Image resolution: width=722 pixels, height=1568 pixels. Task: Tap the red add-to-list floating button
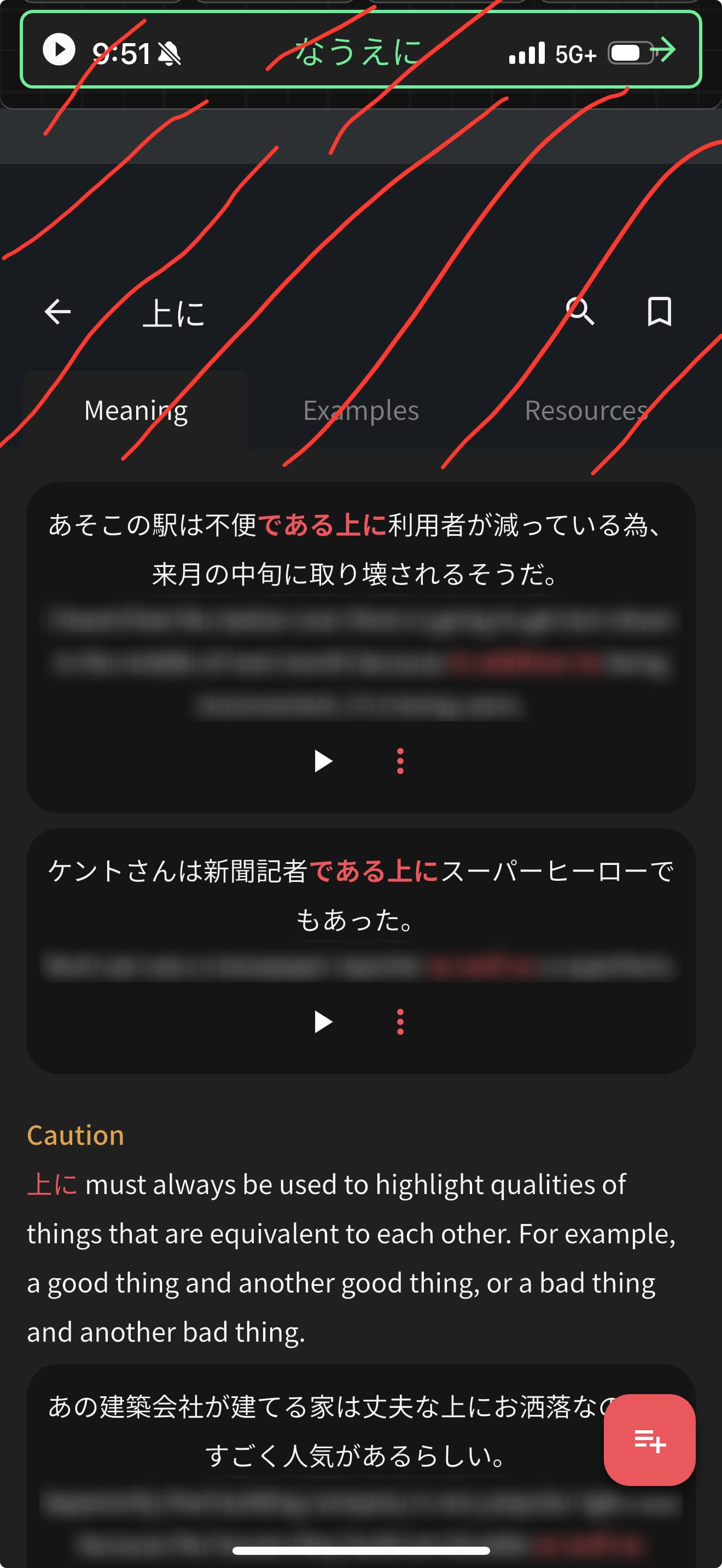649,1440
